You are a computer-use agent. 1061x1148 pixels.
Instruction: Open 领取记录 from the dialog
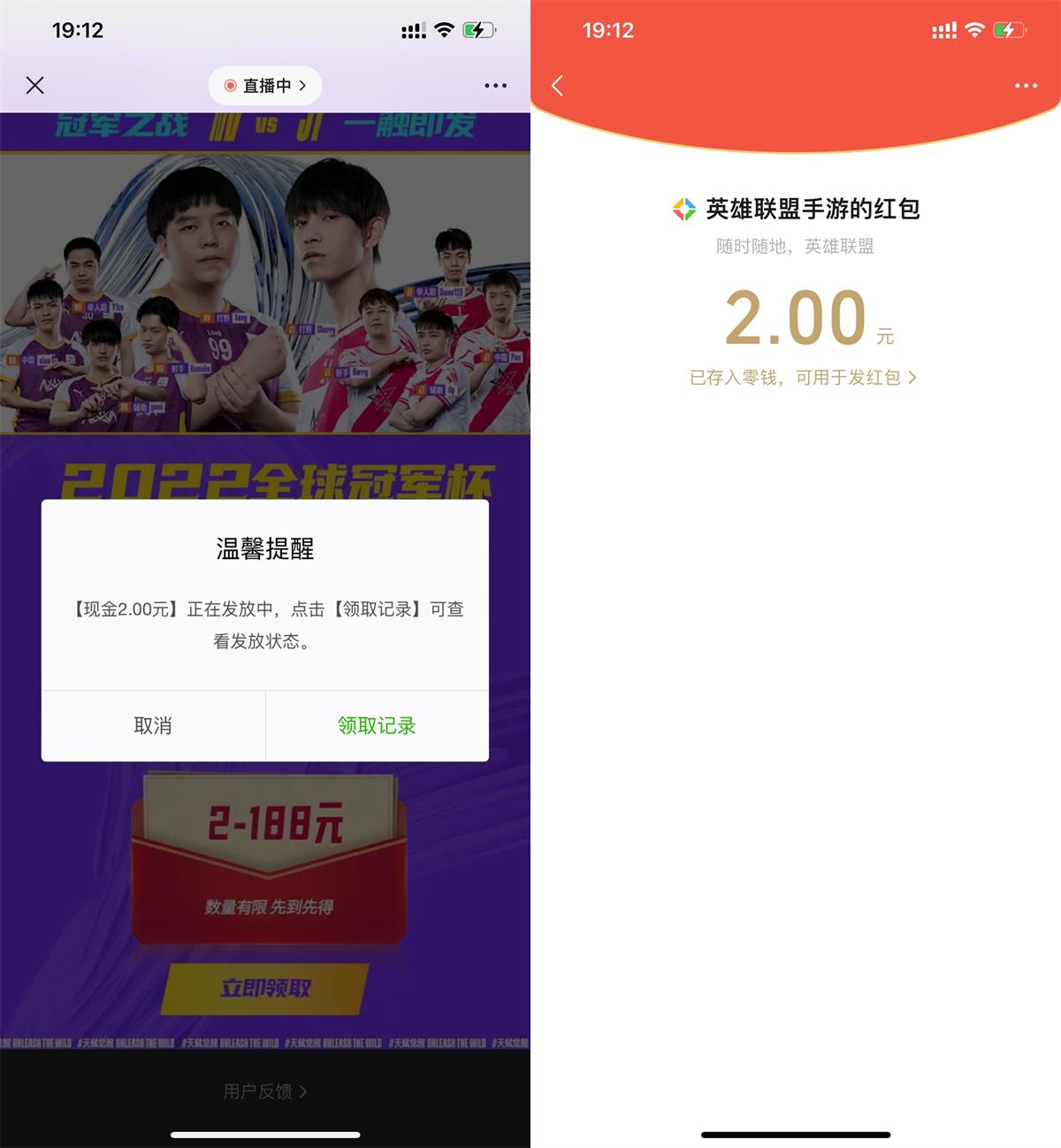(377, 726)
